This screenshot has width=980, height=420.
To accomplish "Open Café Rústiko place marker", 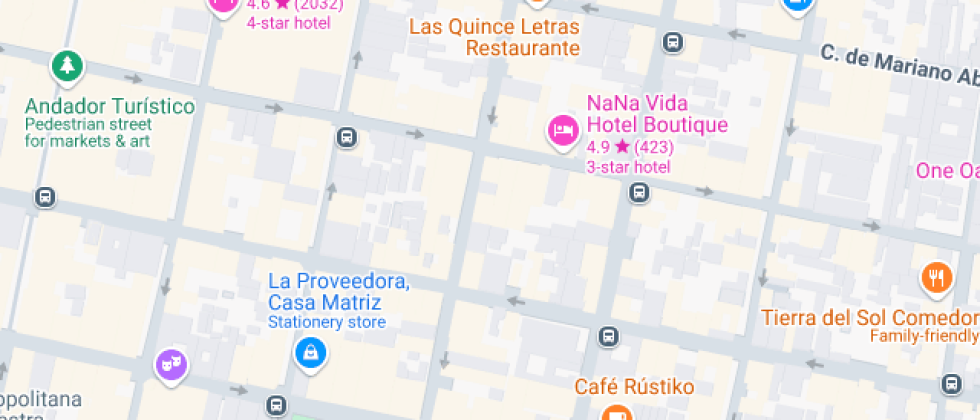I will pos(617,412).
